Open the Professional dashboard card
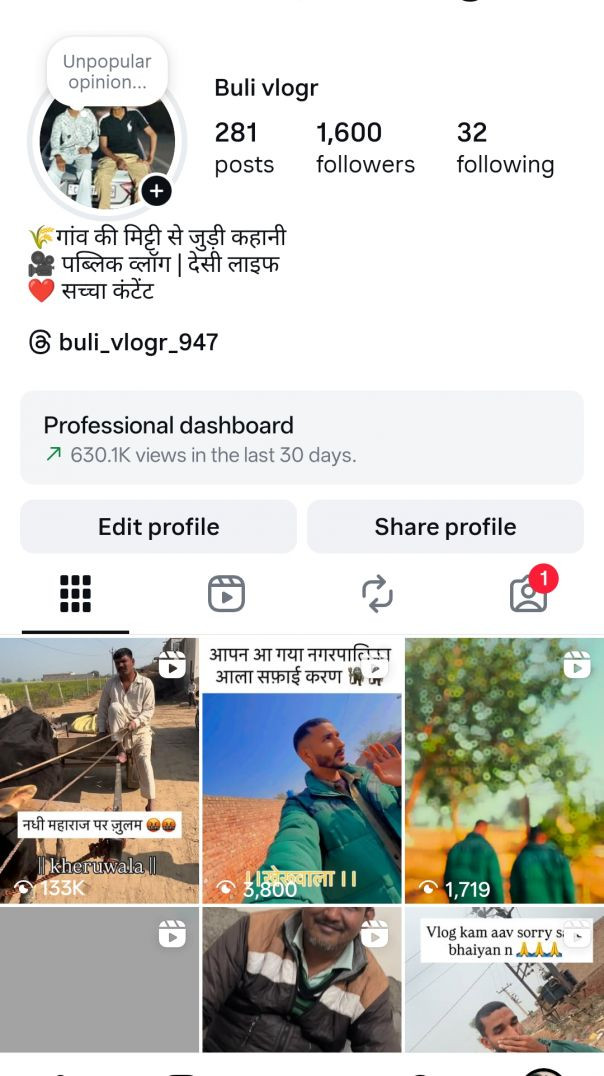The image size is (604, 1076). (x=301, y=438)
